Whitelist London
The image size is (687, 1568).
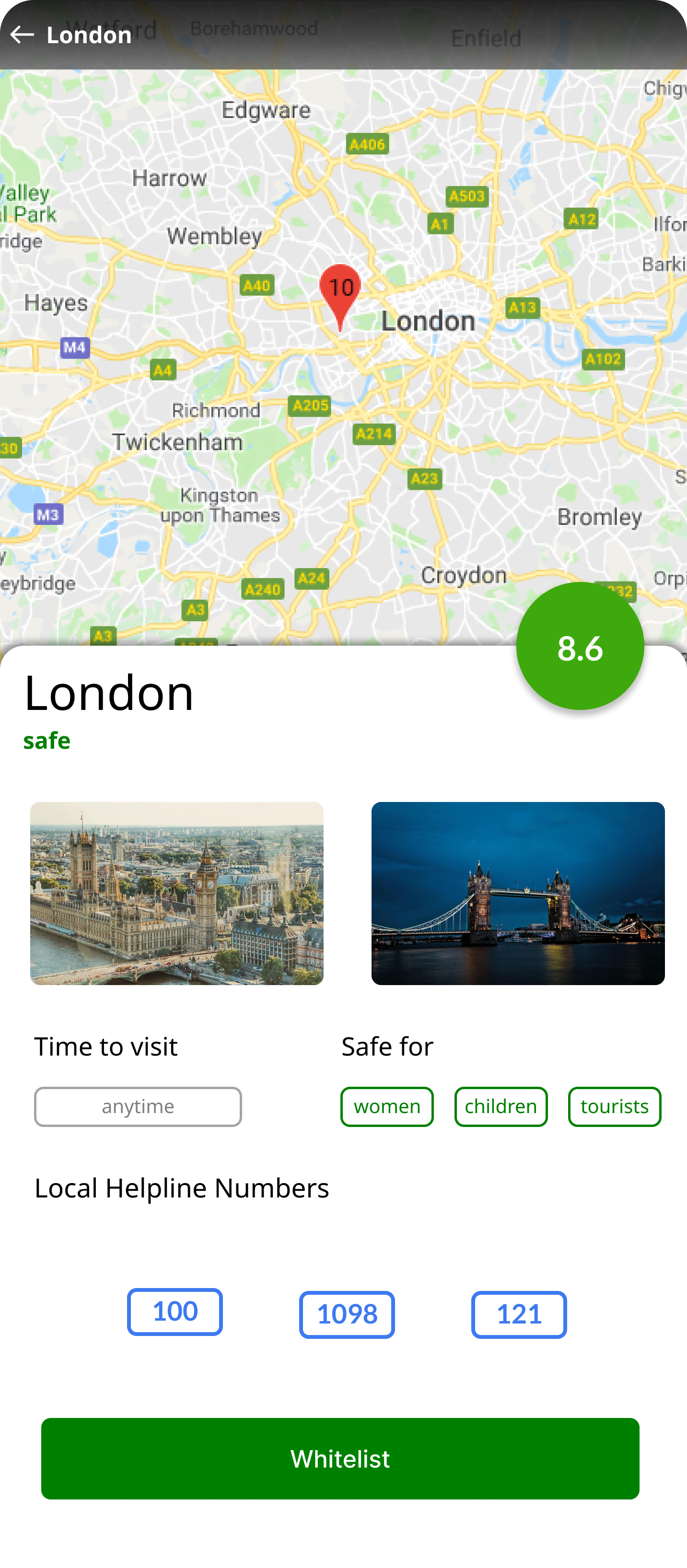(x=340, y=1458)
